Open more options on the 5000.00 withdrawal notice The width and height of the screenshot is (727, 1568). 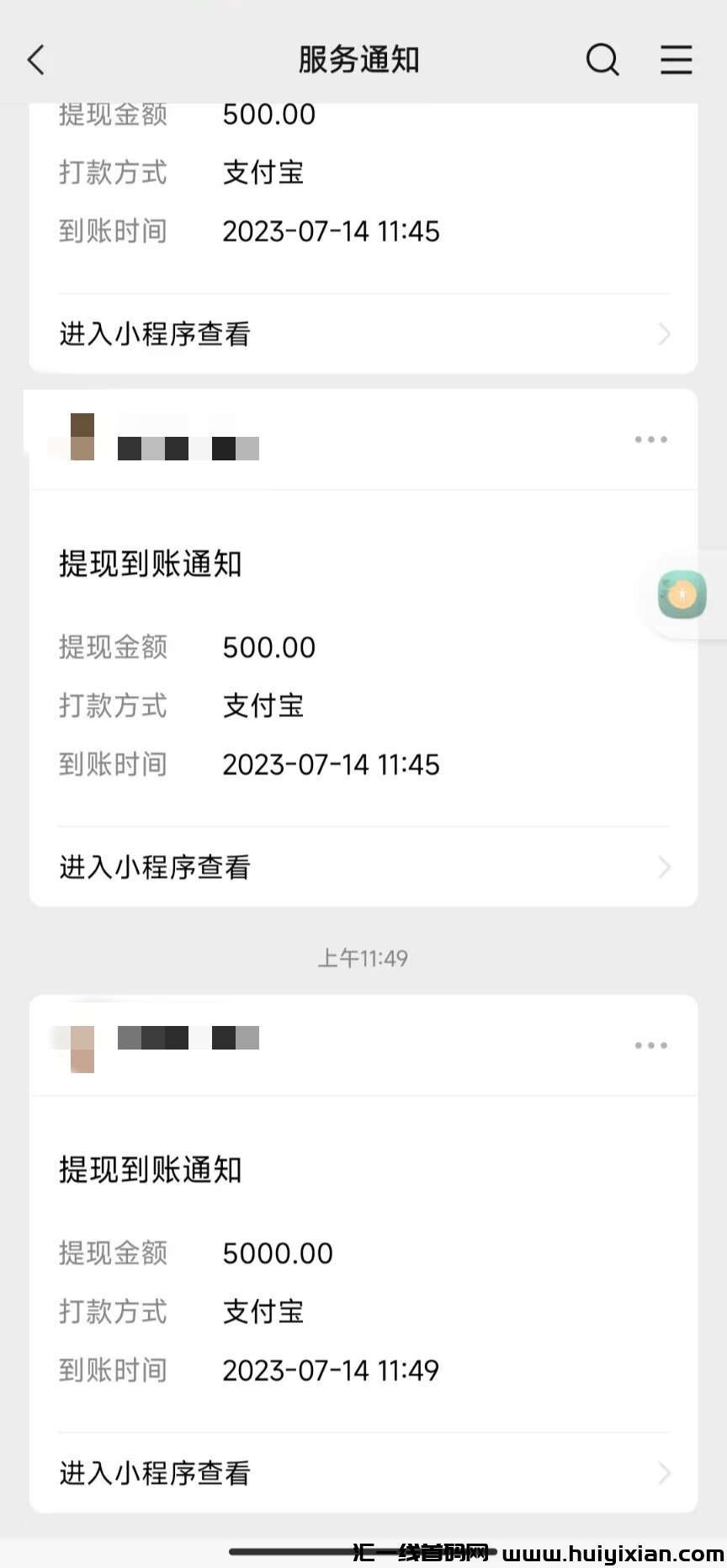tap(650, 1044)
